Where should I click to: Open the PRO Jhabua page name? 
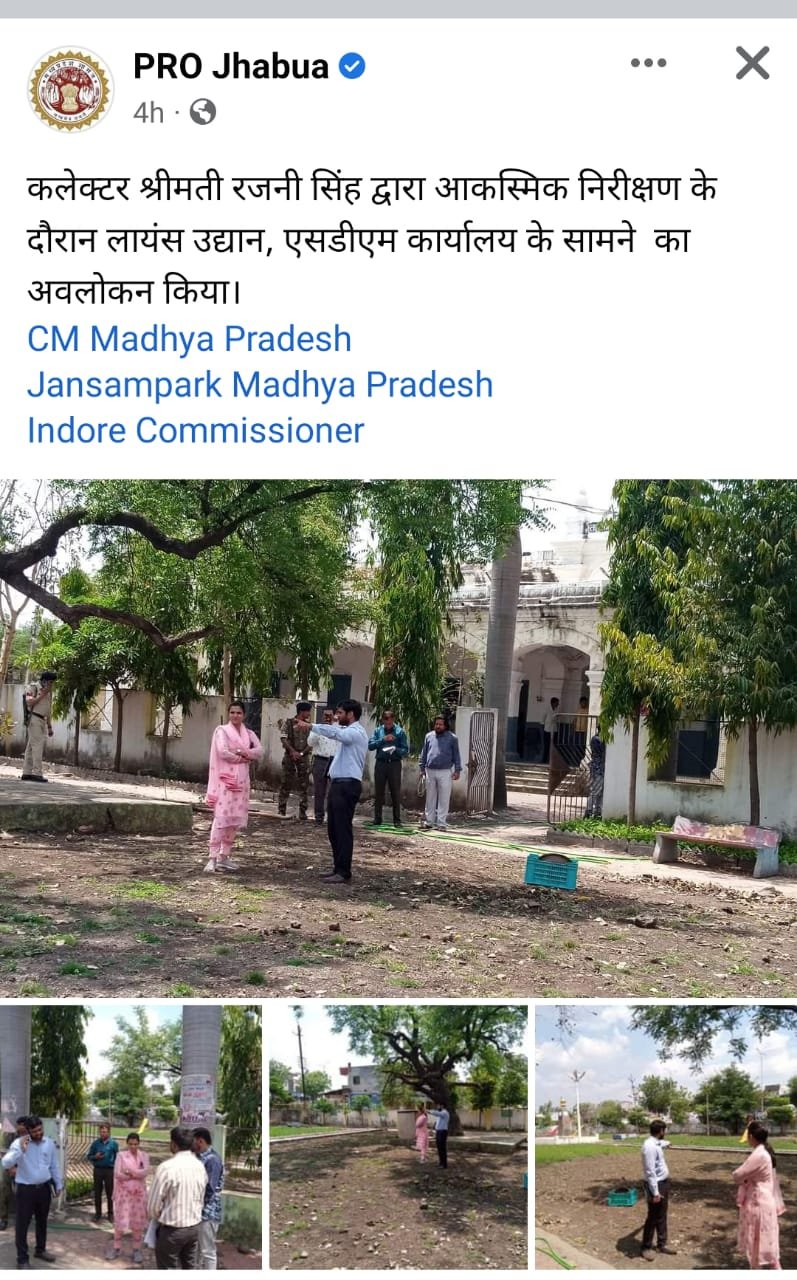point(231,66)
